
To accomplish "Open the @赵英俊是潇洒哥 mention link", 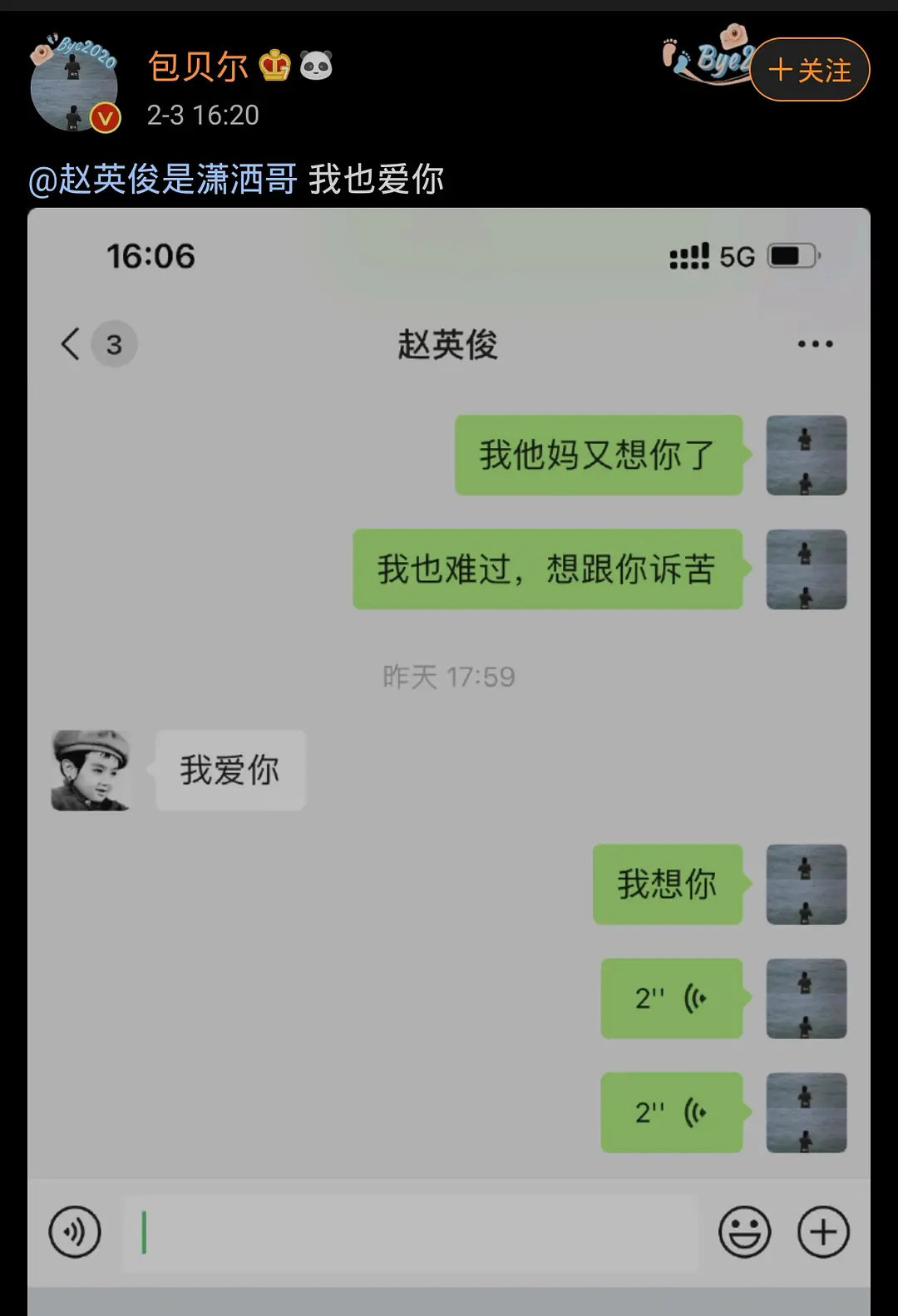I will (x=163, y=179).
